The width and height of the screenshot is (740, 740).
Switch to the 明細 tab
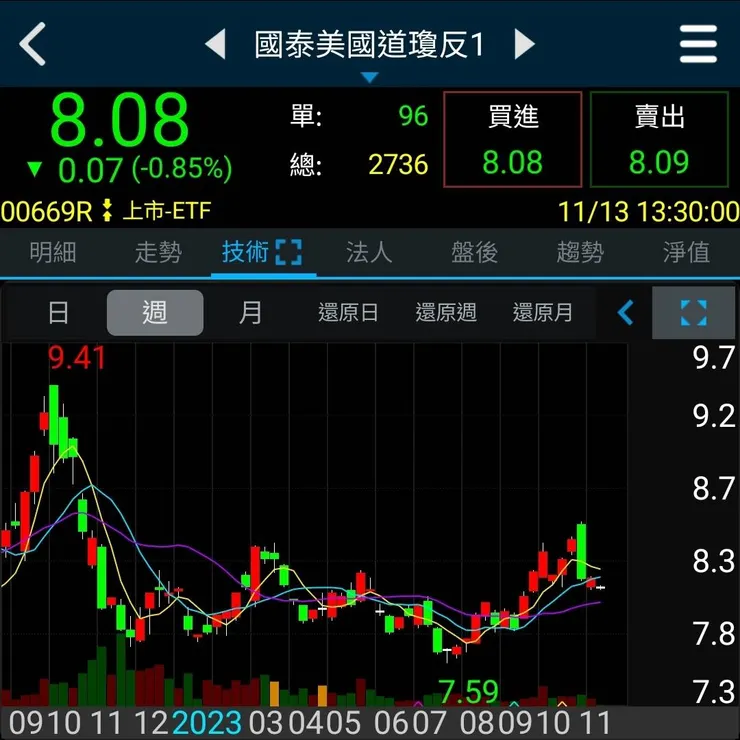[52, 253]
